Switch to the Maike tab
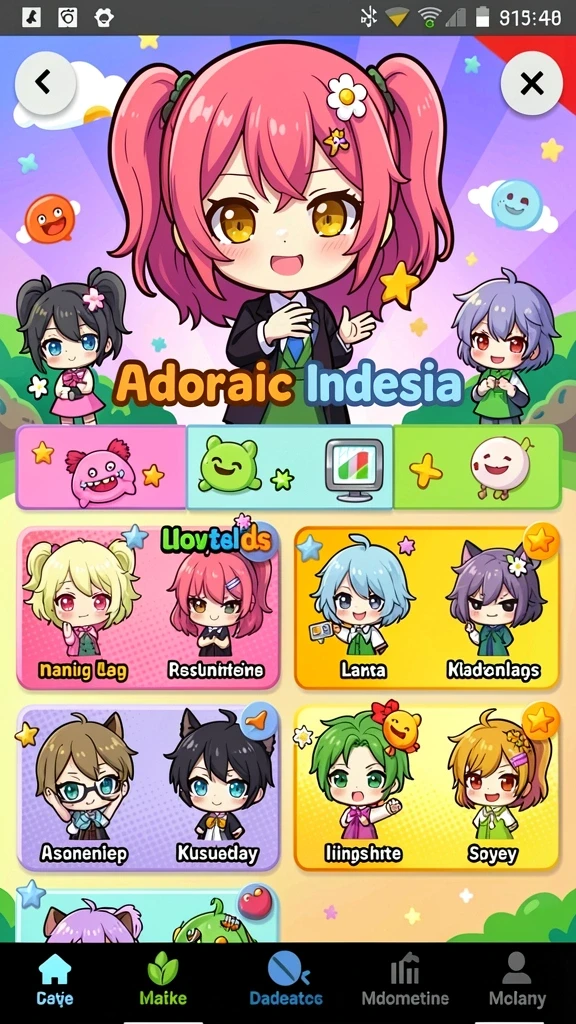Image resolution: width=576 pixels, height=1024 pixels. click(163, 979)
